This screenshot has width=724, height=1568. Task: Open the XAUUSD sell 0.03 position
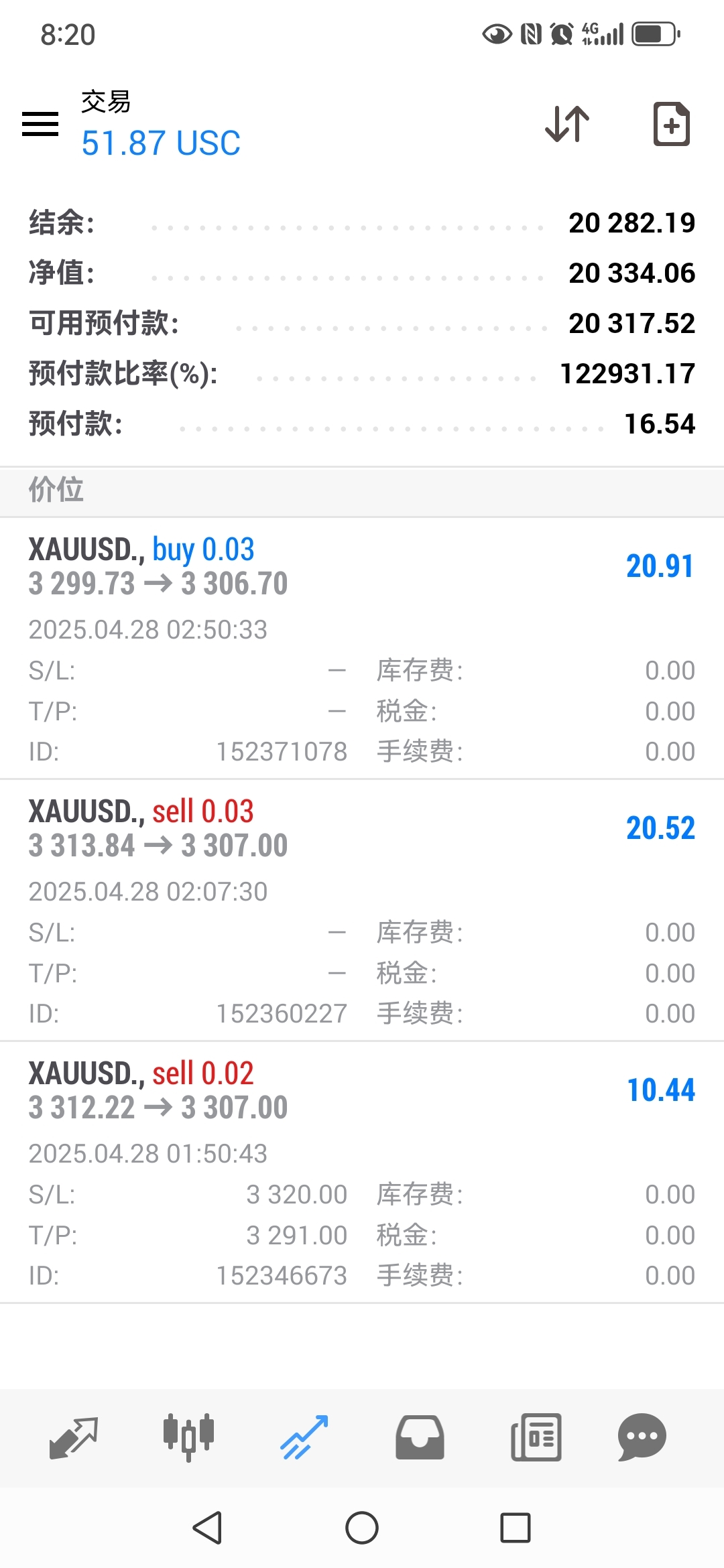tap(362, 910)
